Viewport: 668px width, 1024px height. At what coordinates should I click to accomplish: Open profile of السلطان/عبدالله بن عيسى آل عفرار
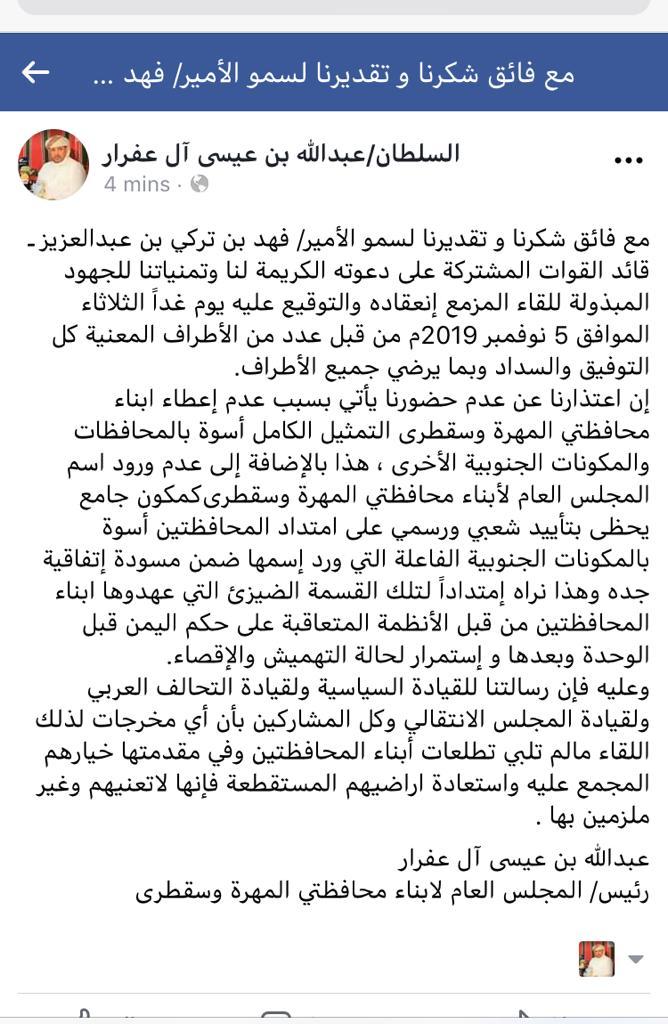click(281, 154)
